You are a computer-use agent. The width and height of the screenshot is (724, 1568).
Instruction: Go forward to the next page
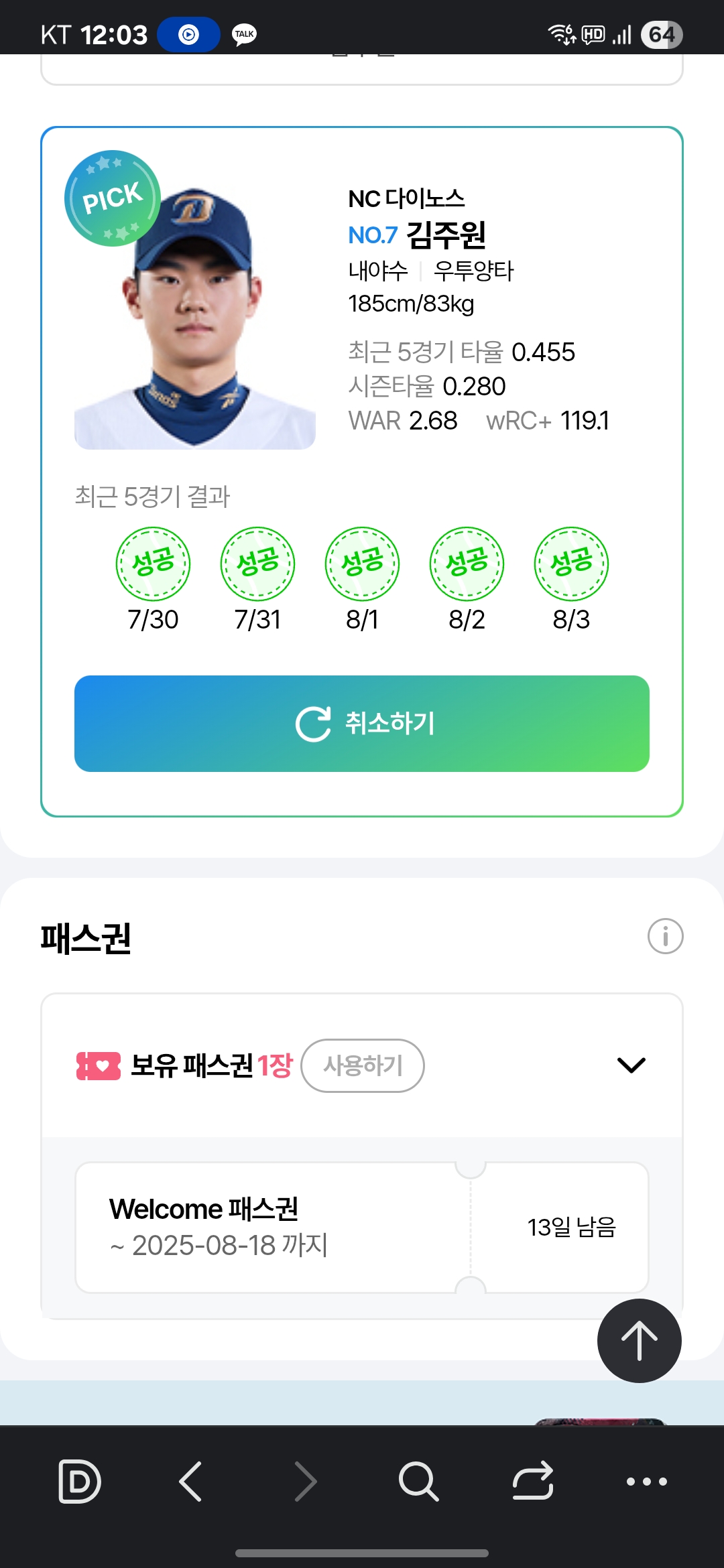click(306, 1481)
